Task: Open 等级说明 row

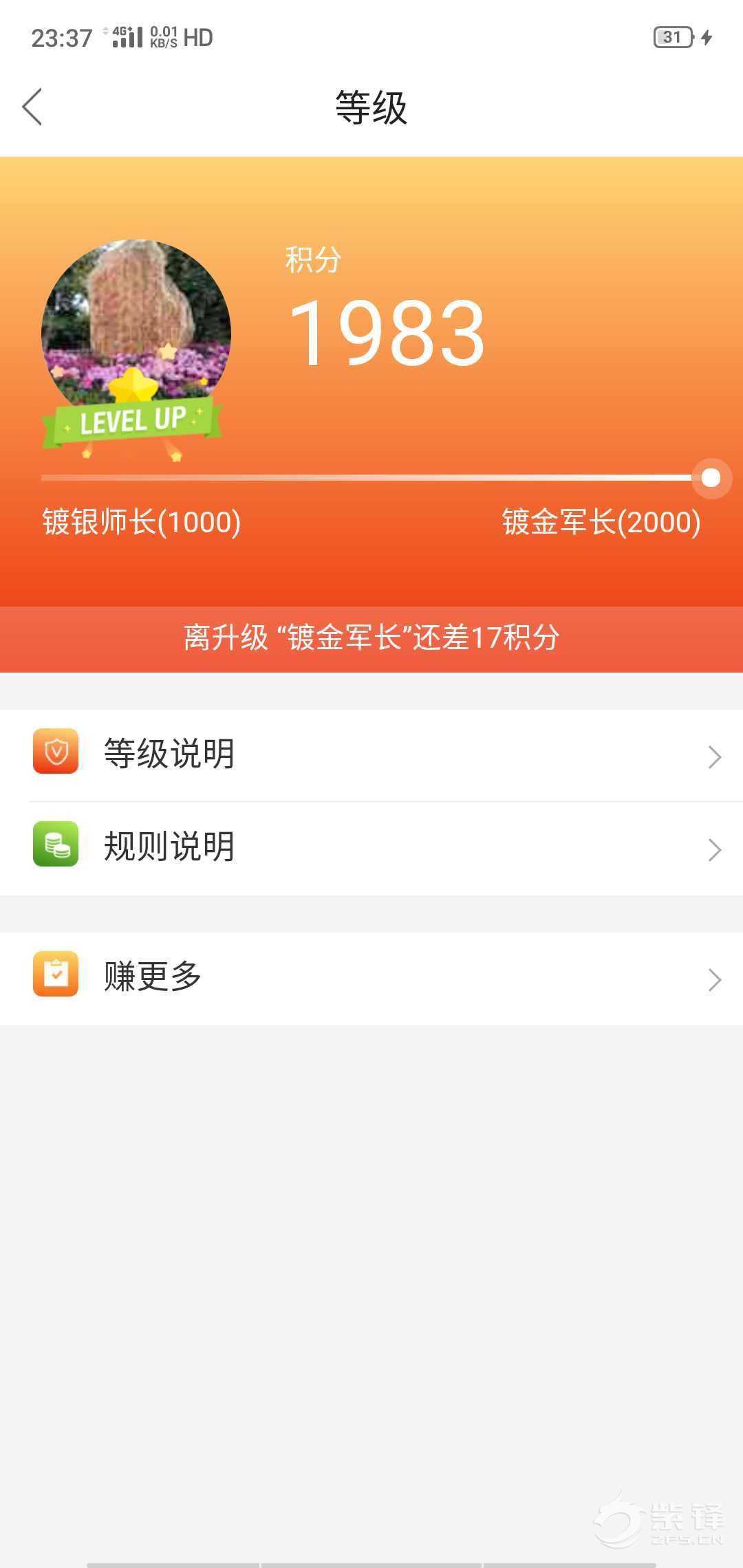Action: 371,754
